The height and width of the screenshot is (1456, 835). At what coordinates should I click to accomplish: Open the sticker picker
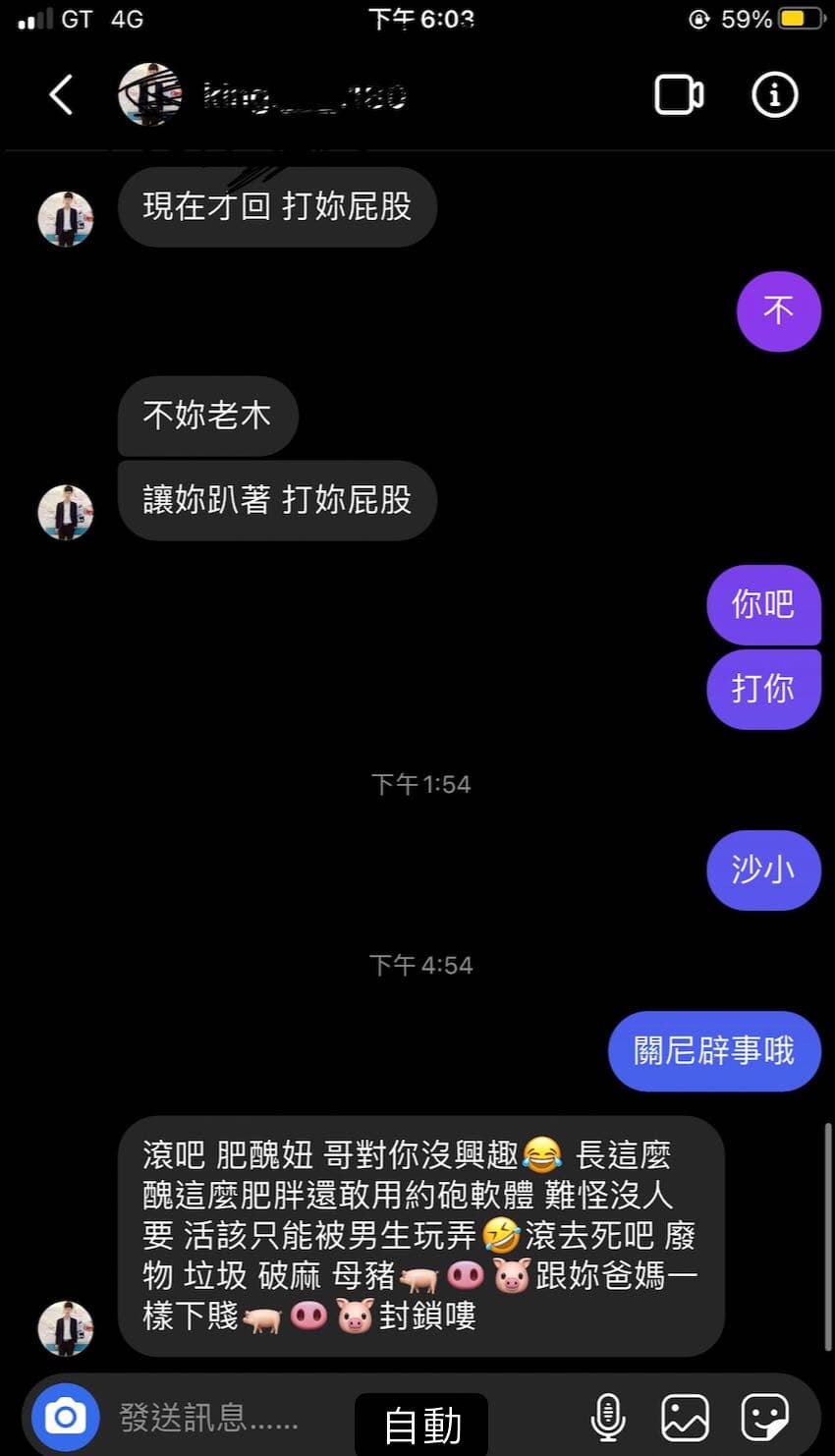(x=764, y=1418)
